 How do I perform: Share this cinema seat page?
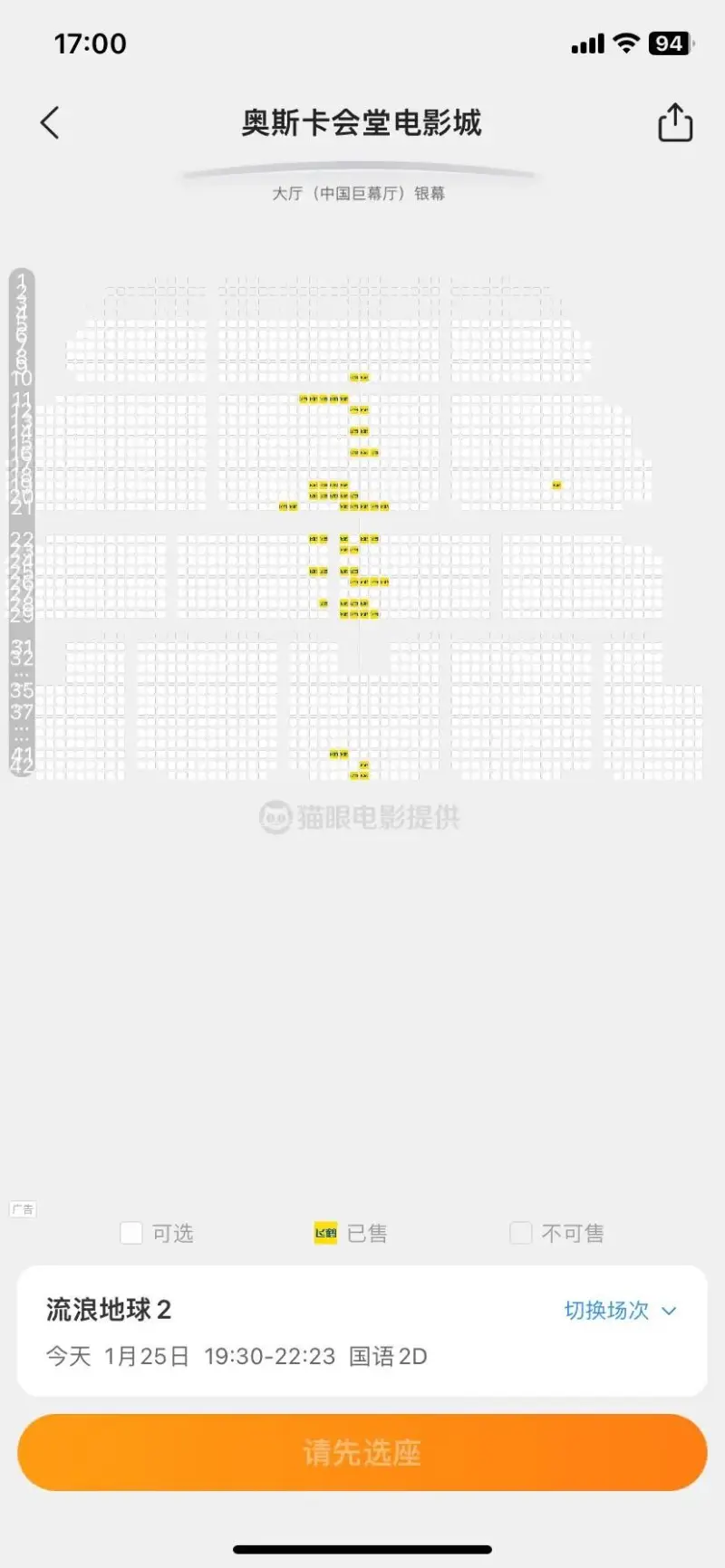674,123
